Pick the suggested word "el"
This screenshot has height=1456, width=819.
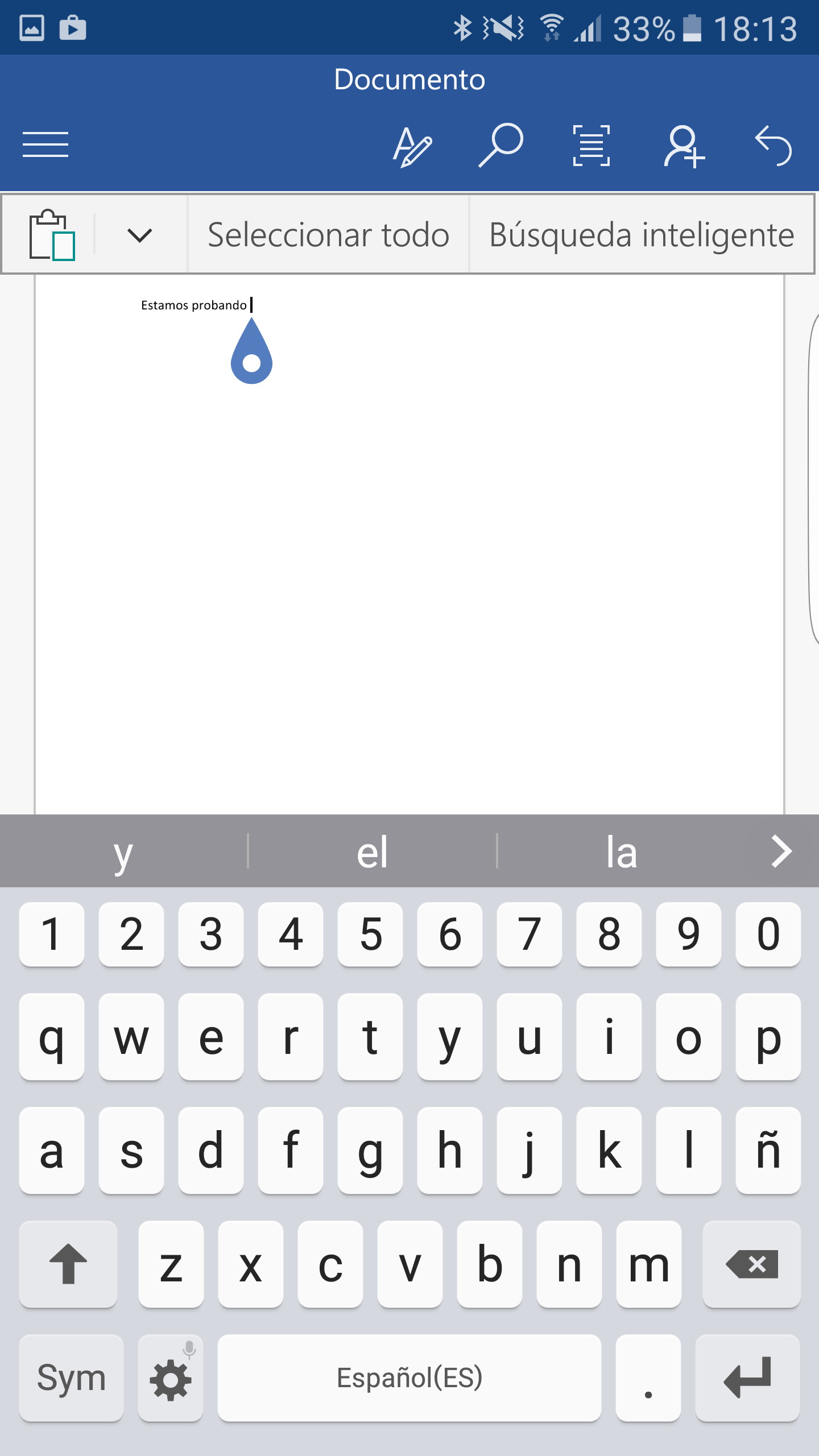click(373, 852)
